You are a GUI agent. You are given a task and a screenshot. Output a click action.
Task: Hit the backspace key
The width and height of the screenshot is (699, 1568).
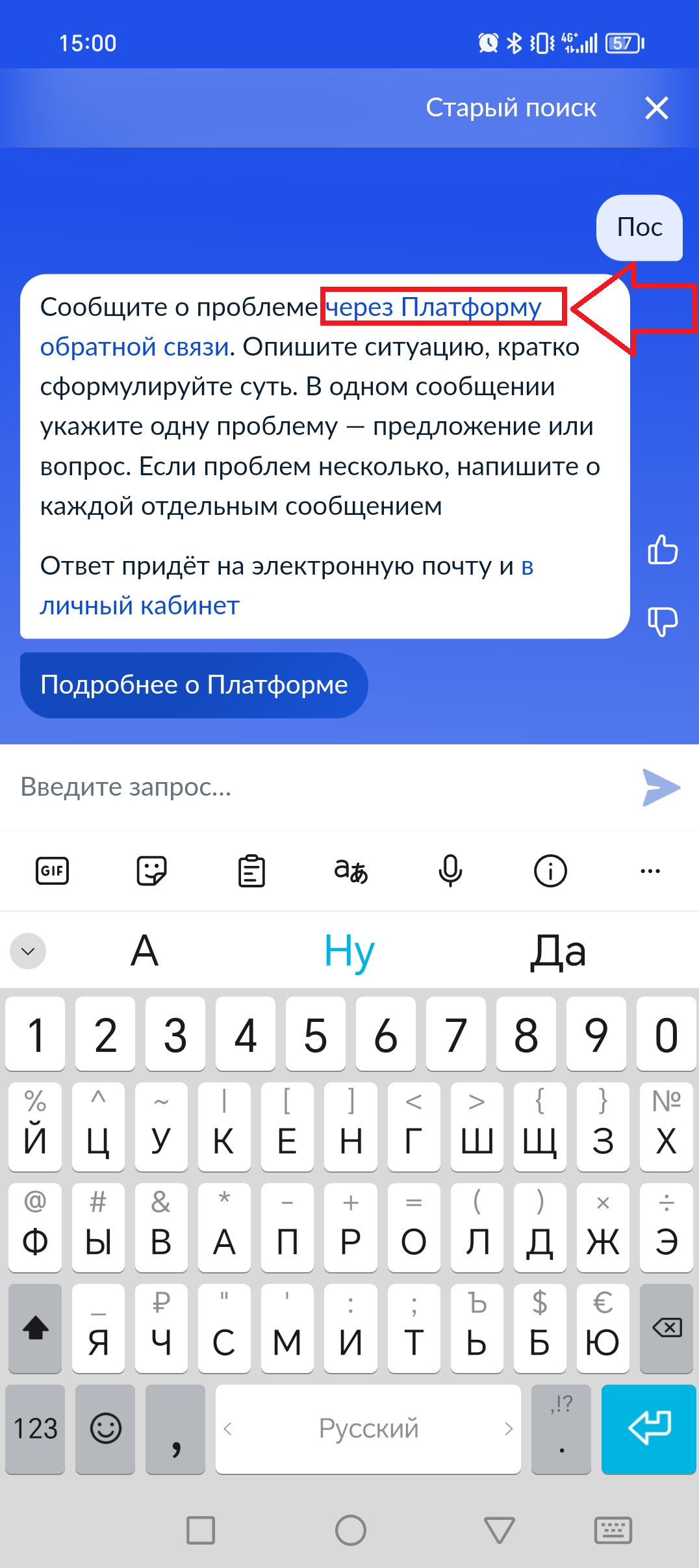(667, 1327)
